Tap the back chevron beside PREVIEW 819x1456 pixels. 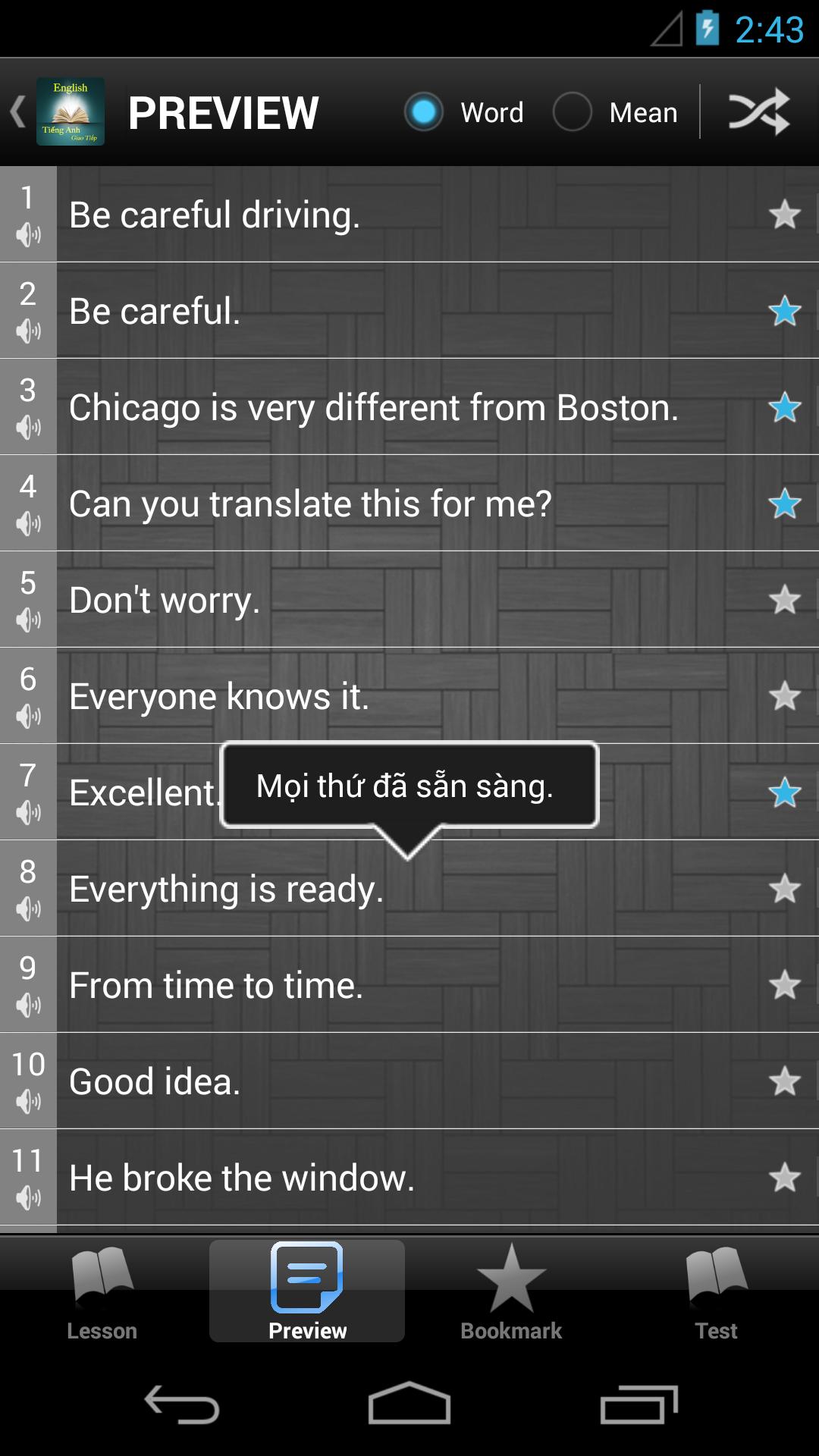click(17, 111)
